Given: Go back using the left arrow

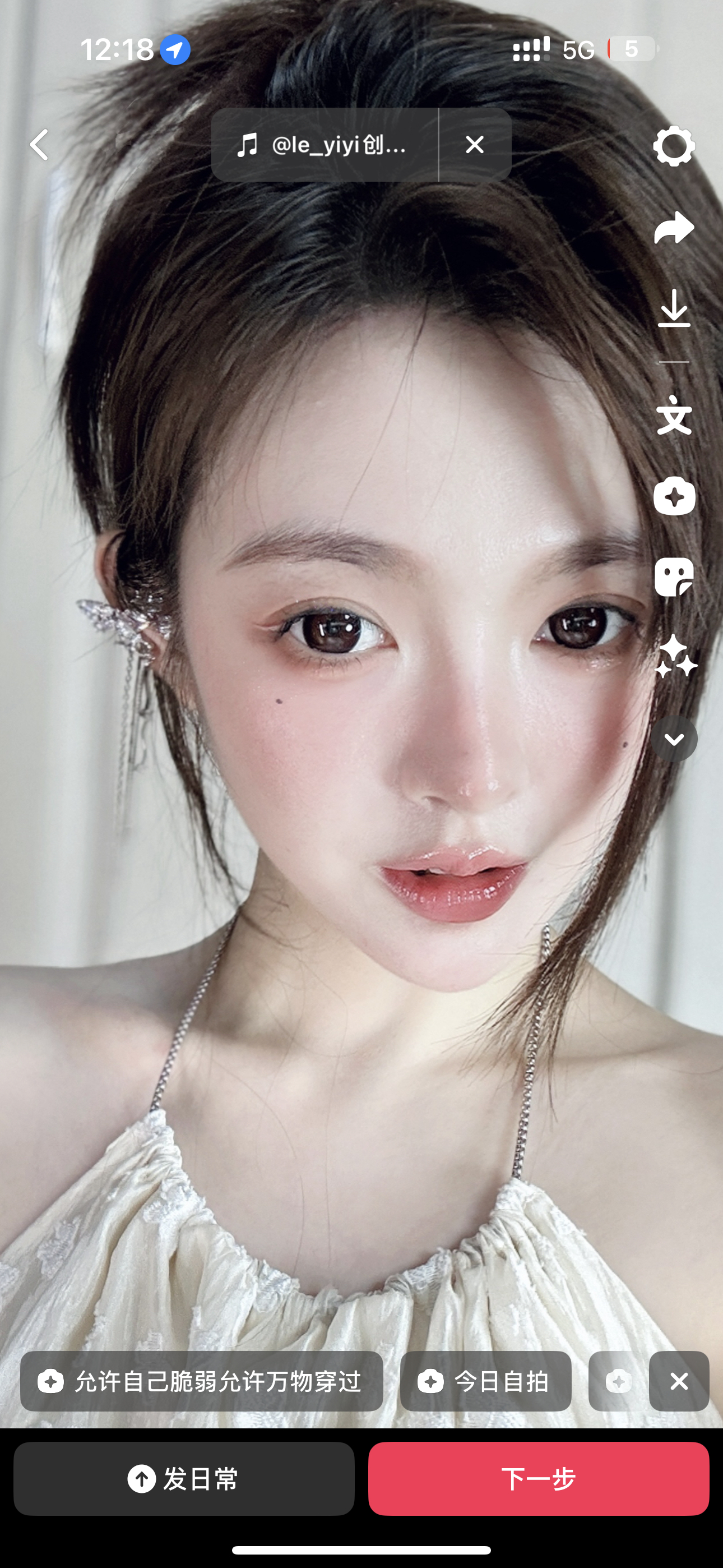Looking at the screenshot, I should 40,145.
